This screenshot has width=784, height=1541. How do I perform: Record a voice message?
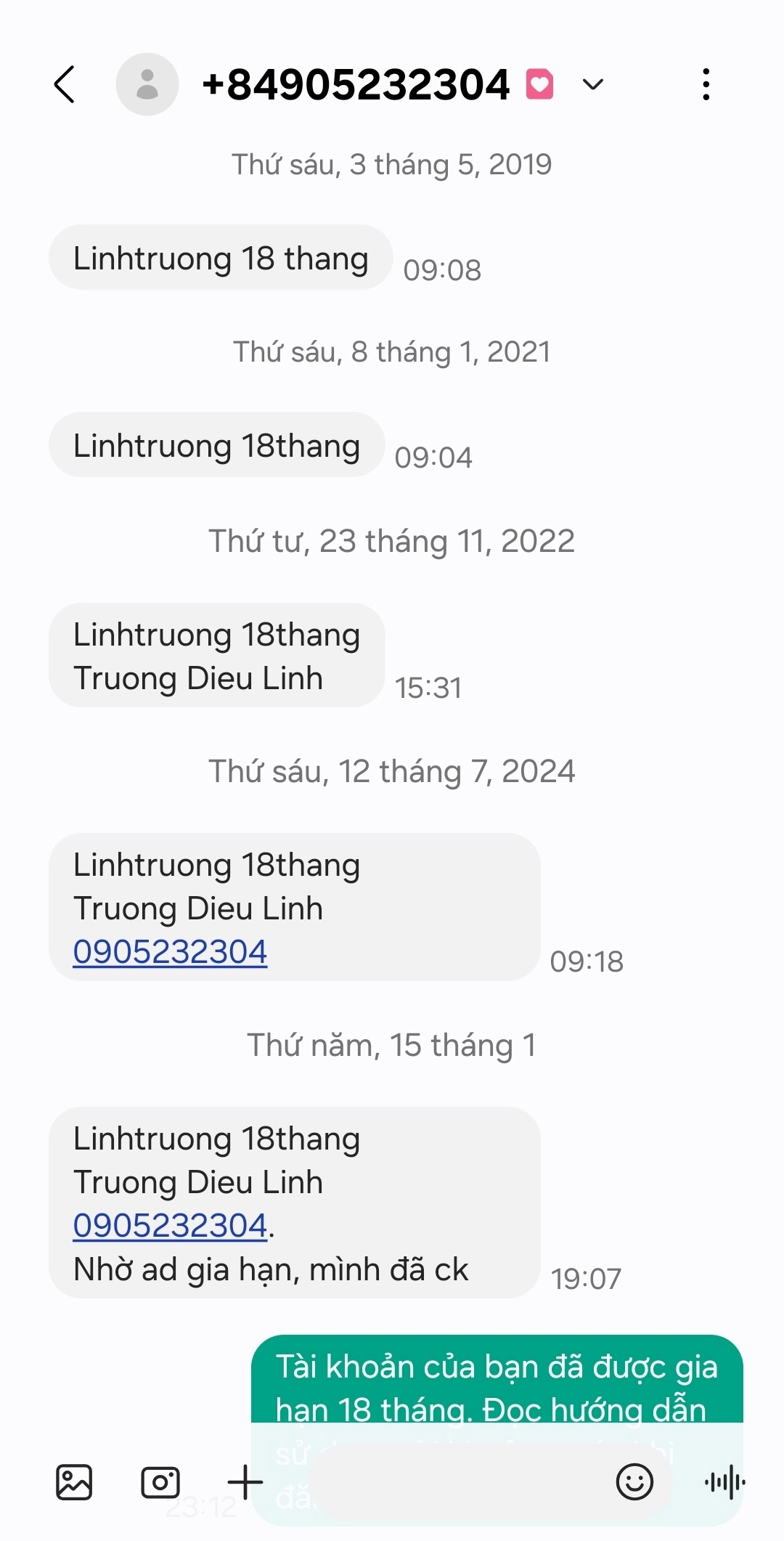tap(724, 1482)
